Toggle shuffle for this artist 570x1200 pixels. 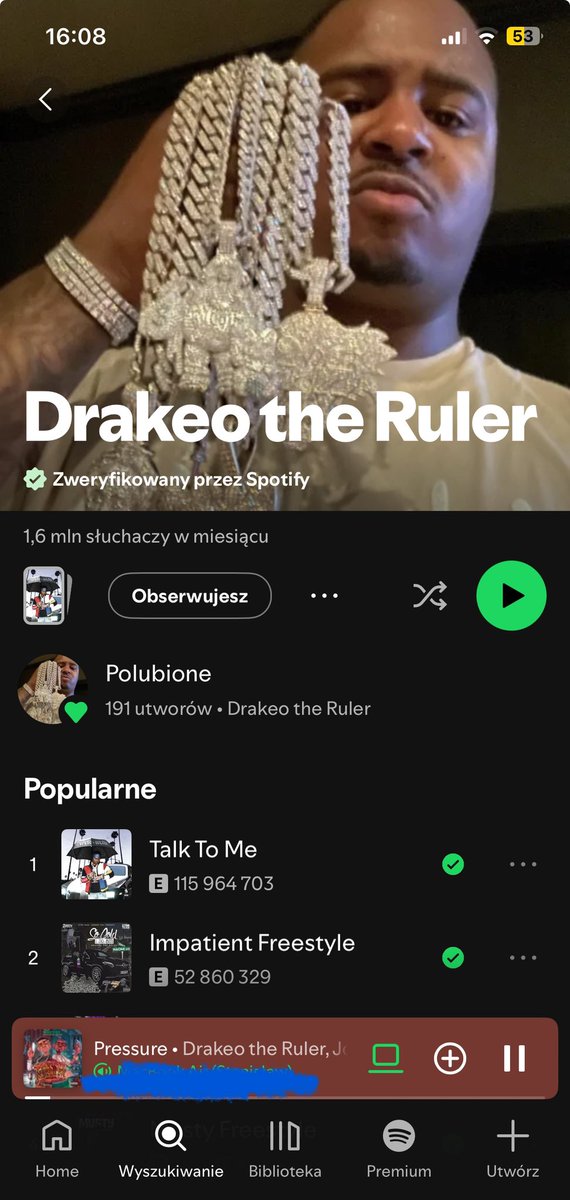point(430,596)
